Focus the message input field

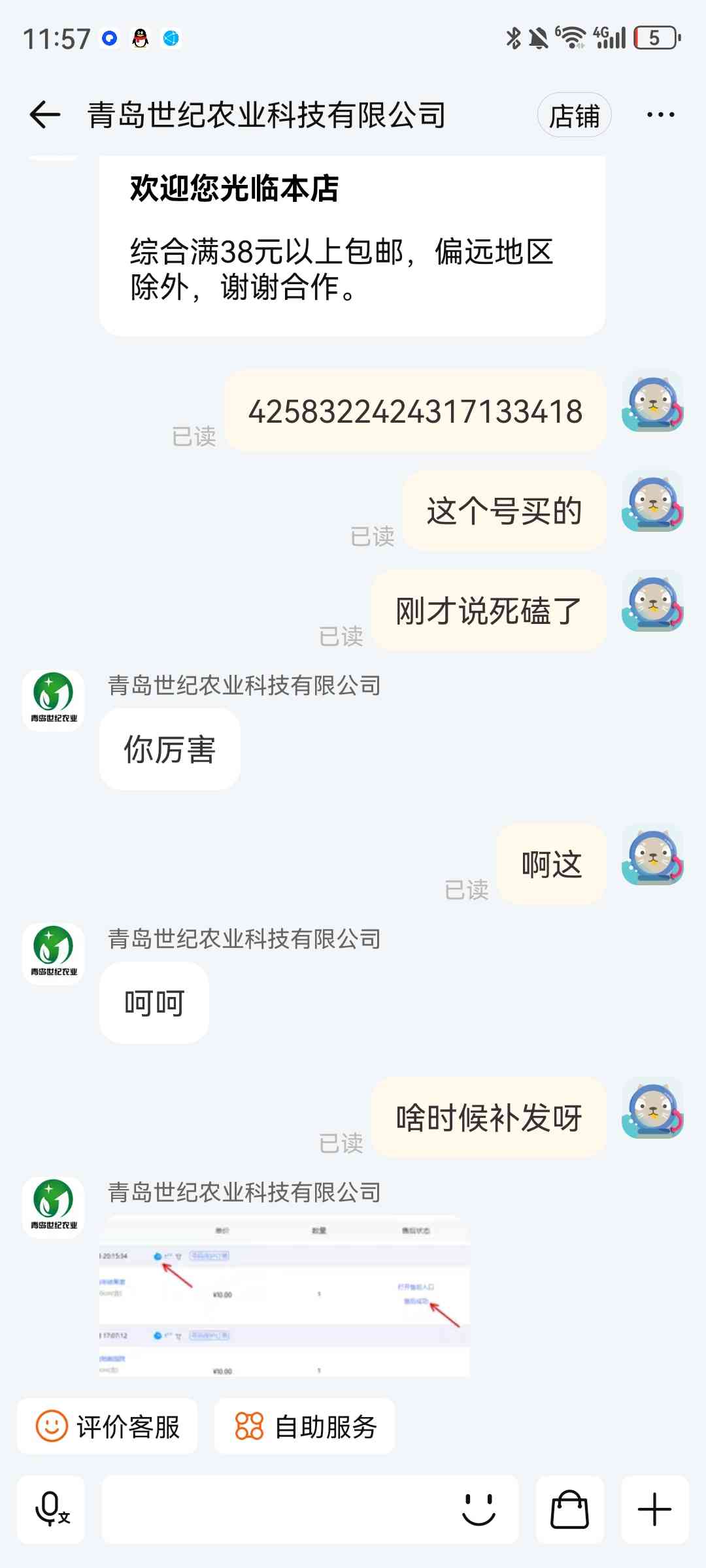point(275,1509)
